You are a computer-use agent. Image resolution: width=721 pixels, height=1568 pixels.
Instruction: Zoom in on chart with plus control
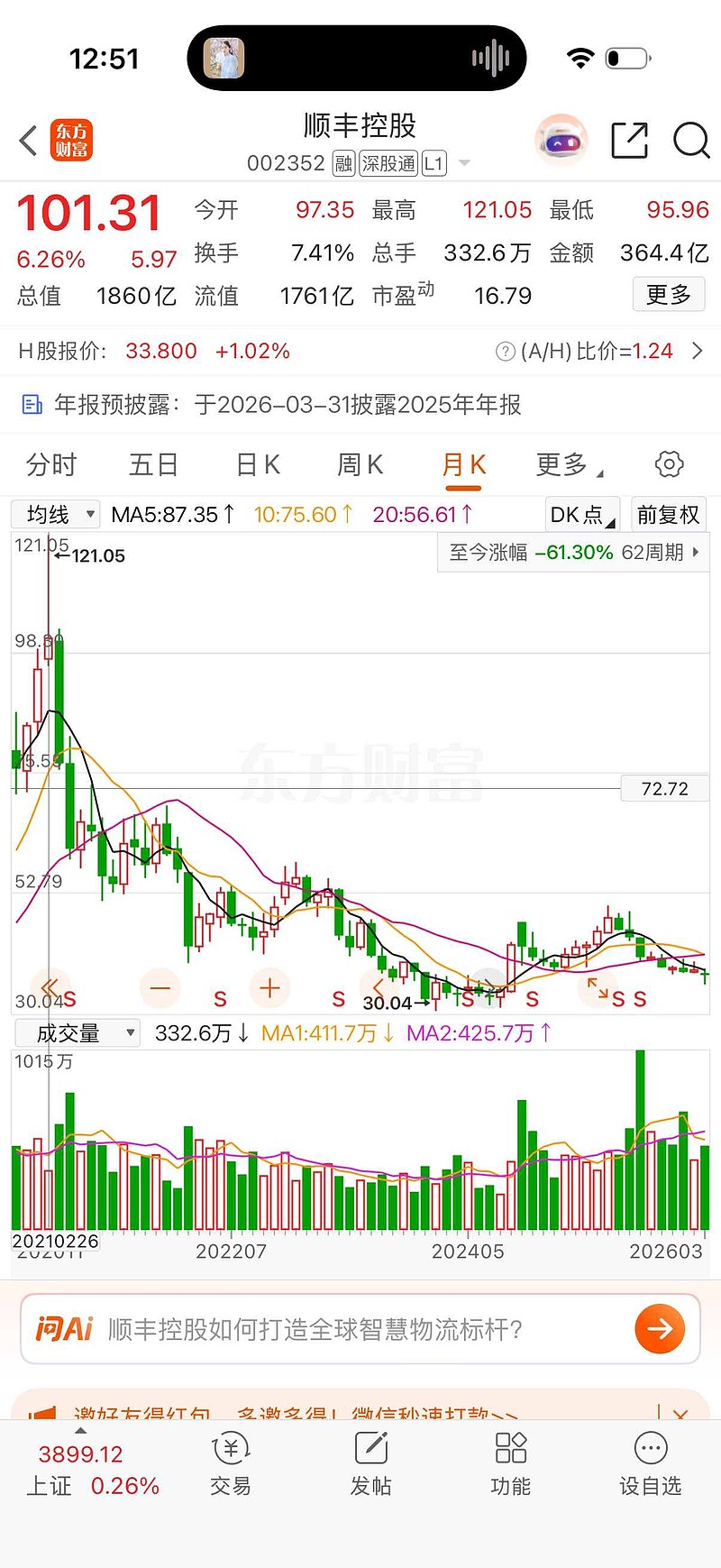click(269, 988)
